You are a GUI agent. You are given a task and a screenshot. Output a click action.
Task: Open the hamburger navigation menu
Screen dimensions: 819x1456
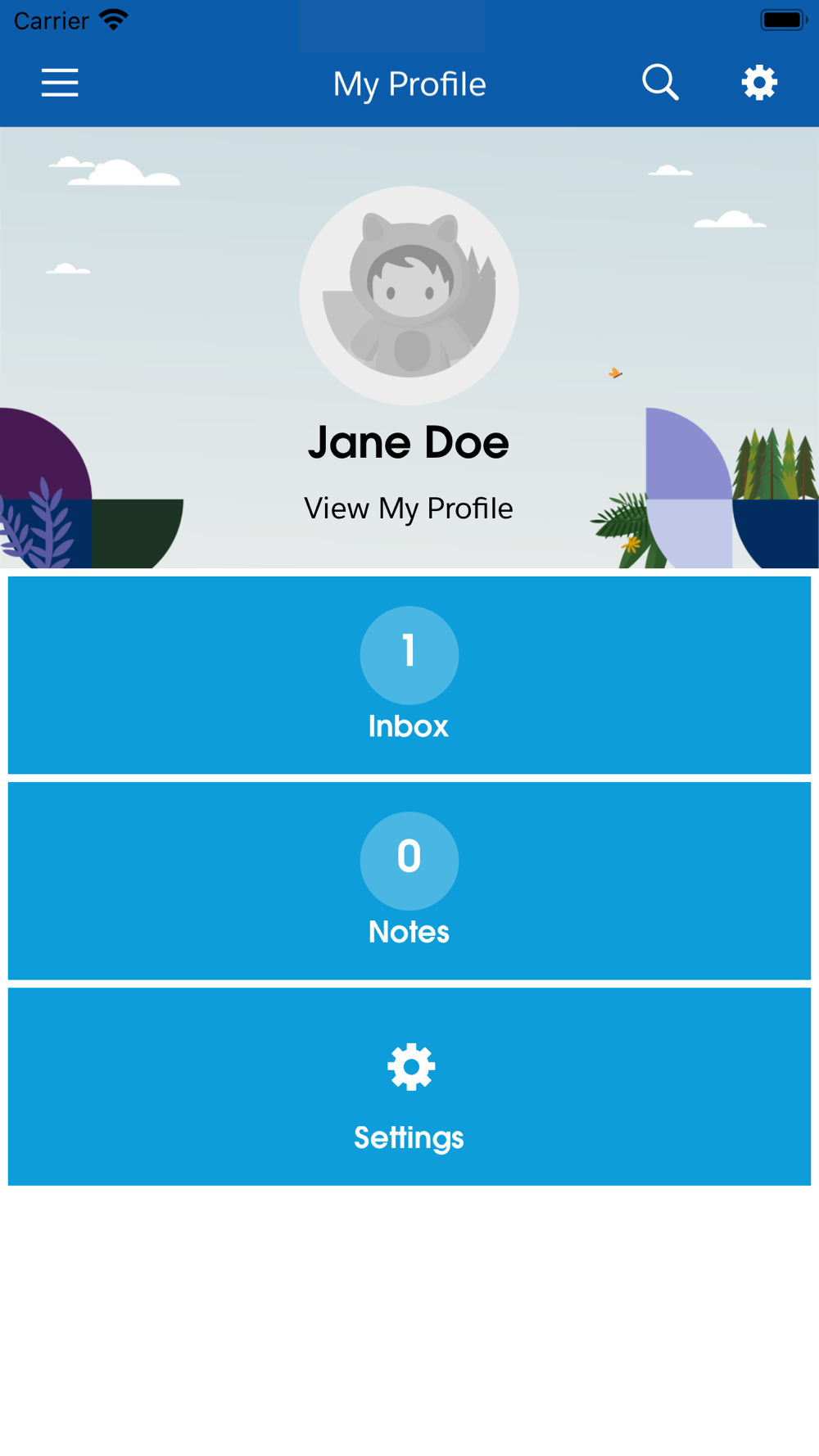click(x=60, y=83)
